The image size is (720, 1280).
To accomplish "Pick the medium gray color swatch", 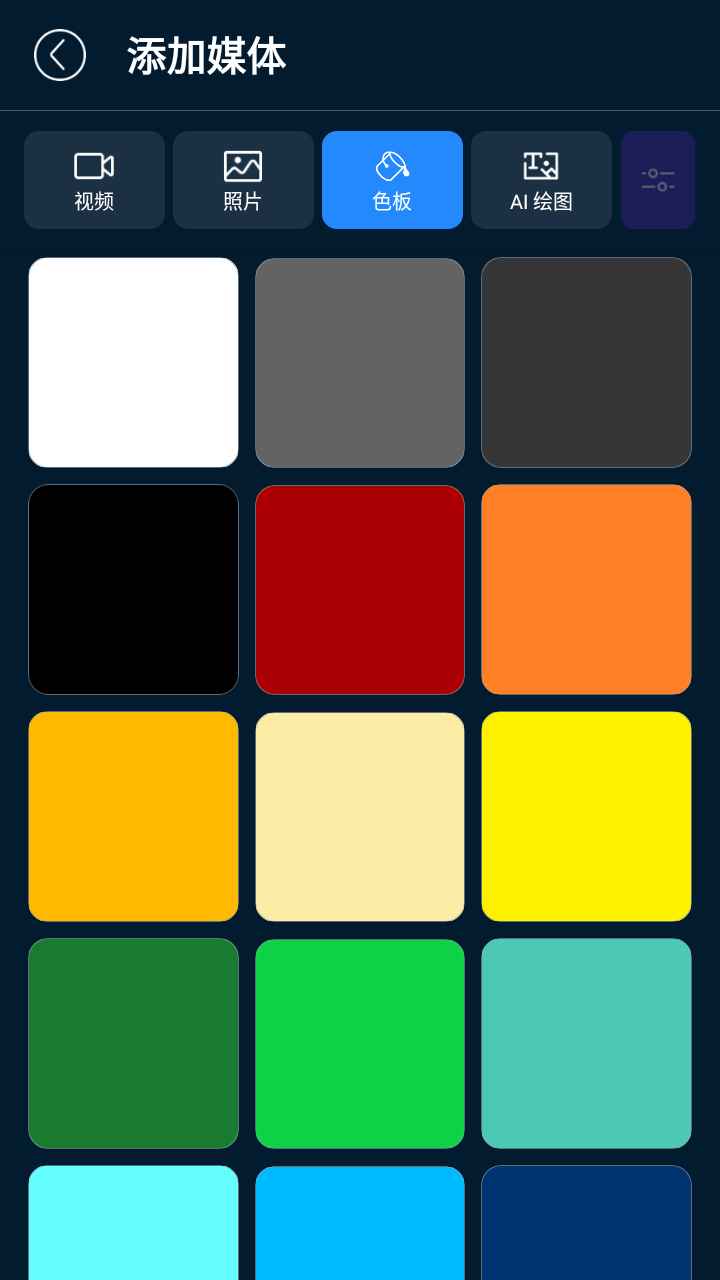I will [360, 362].
